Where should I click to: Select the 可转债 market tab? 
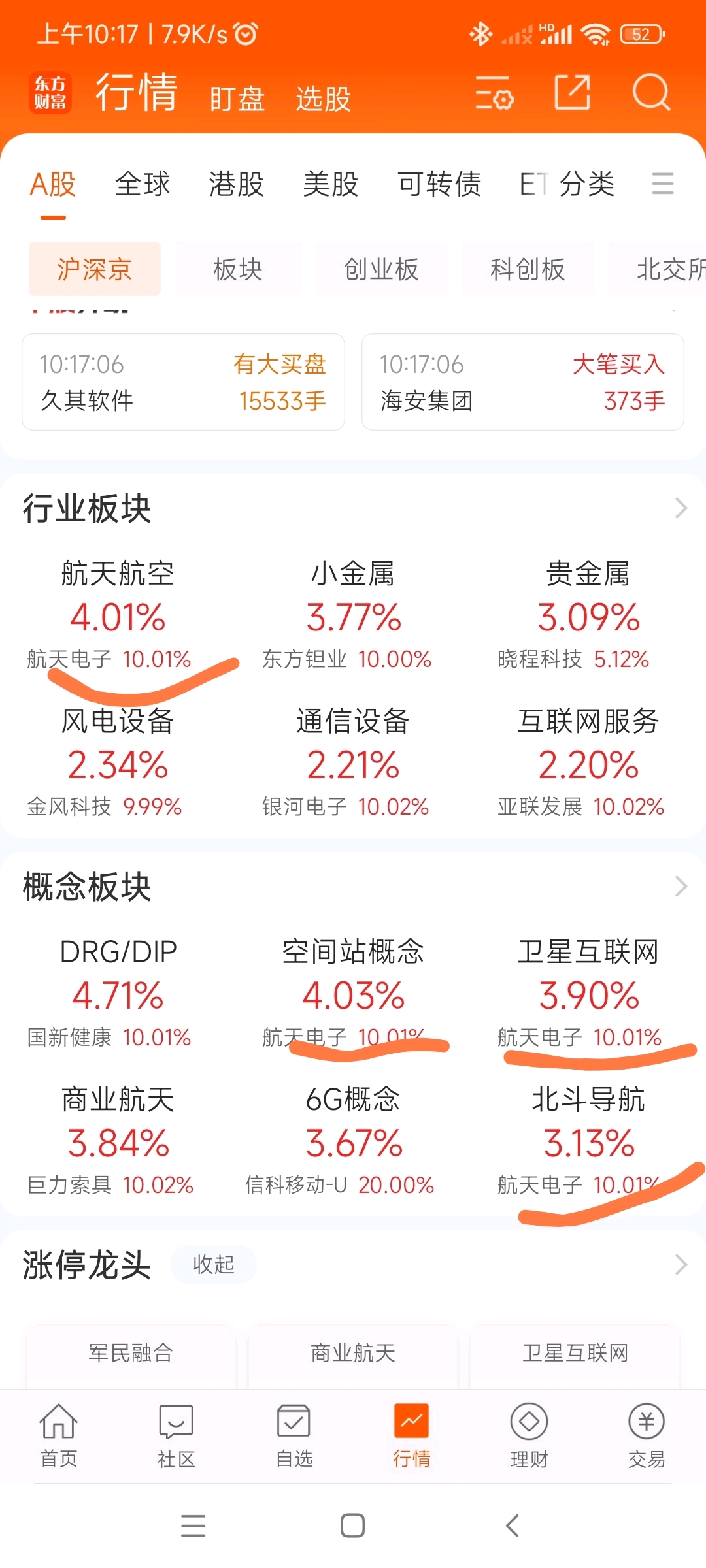coord(439,184)
